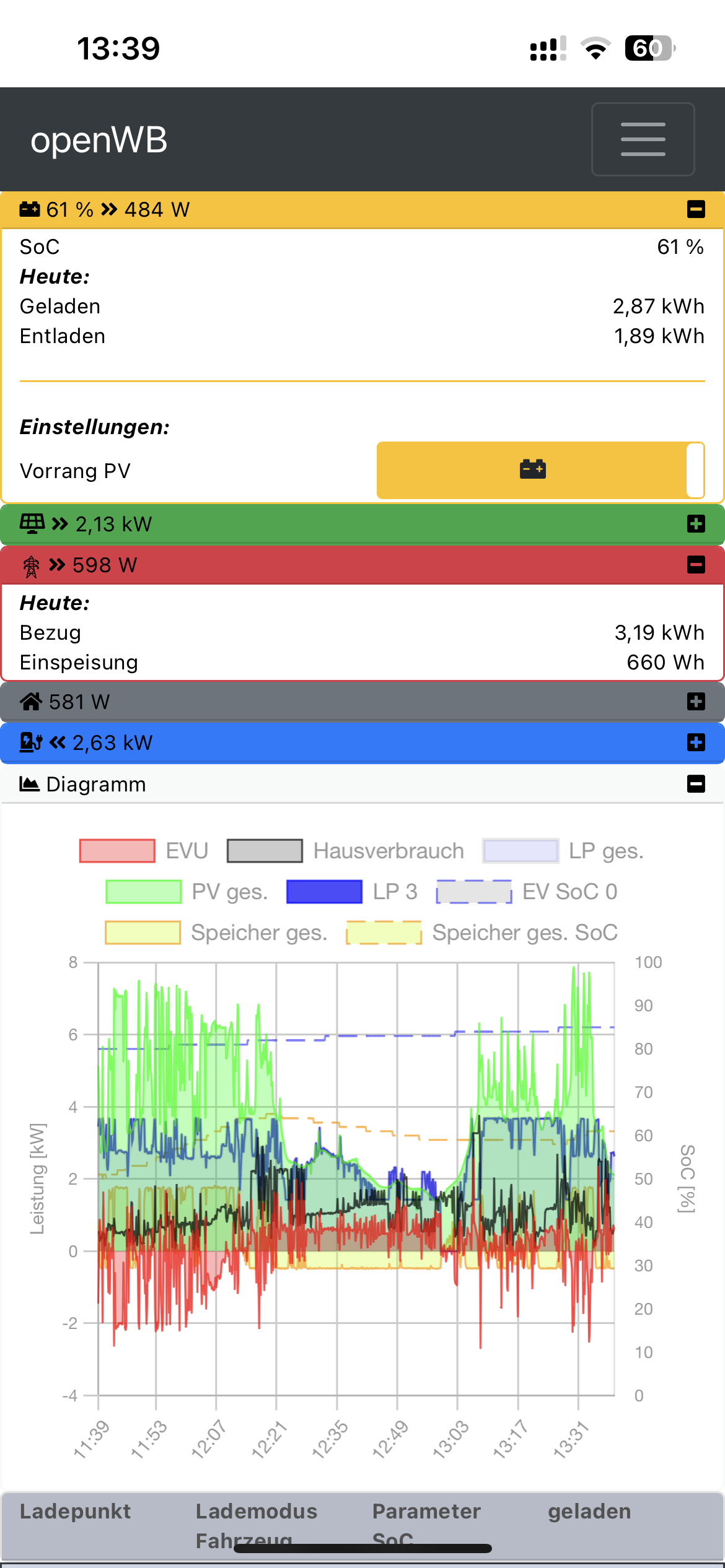Open the hamburger navigation menu
The image size is (725, 1568).
(643, 139)
